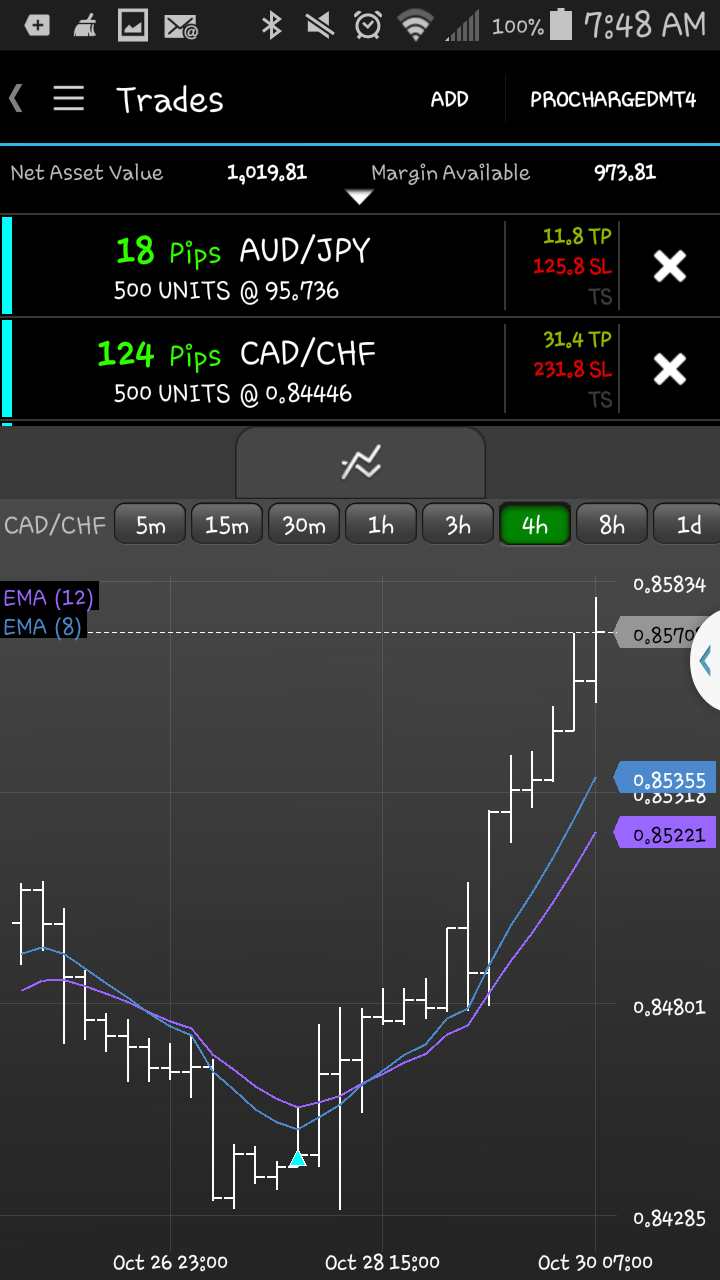Tap the line chart icon above the timeframes
The image size is (720, 1280).
359,462
